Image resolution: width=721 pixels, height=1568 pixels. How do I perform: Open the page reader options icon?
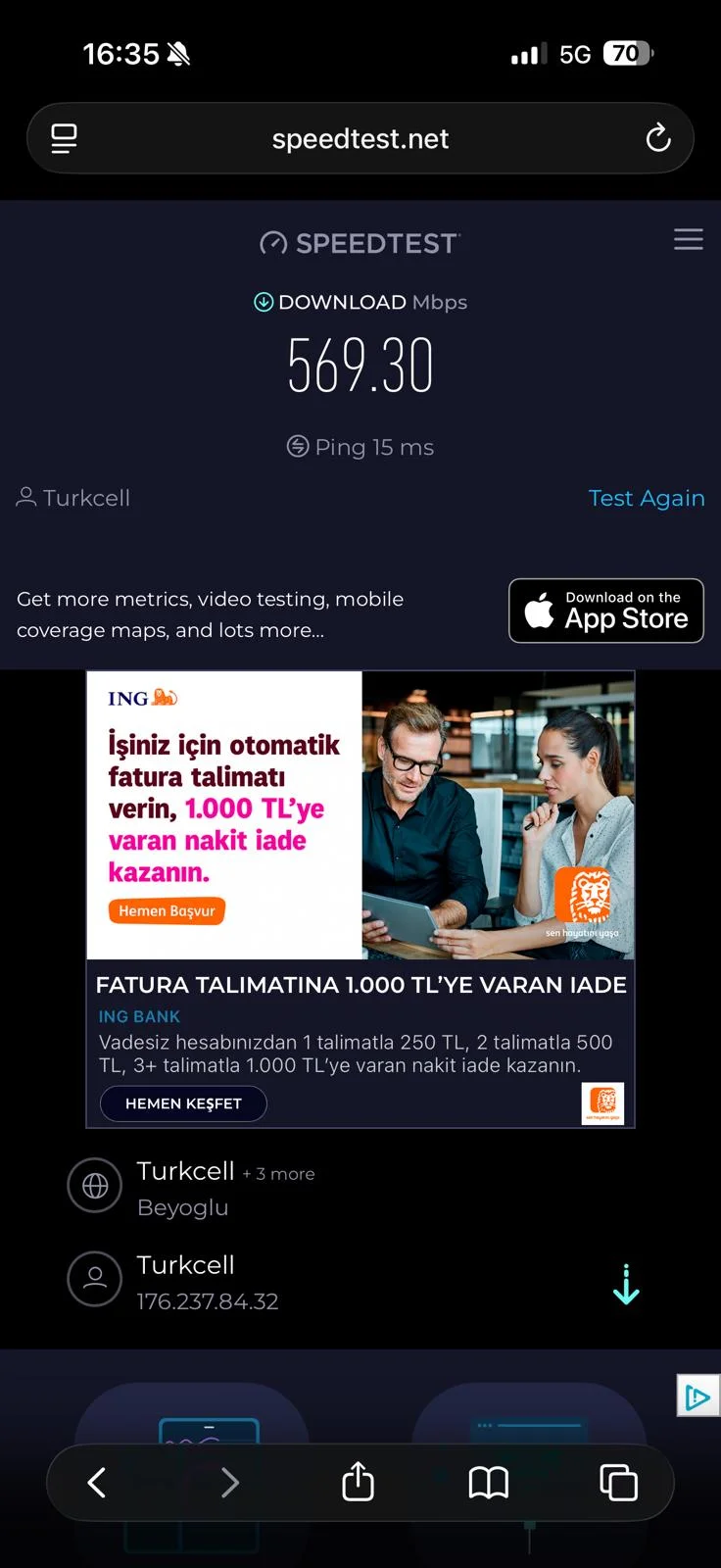coord(65,138)
